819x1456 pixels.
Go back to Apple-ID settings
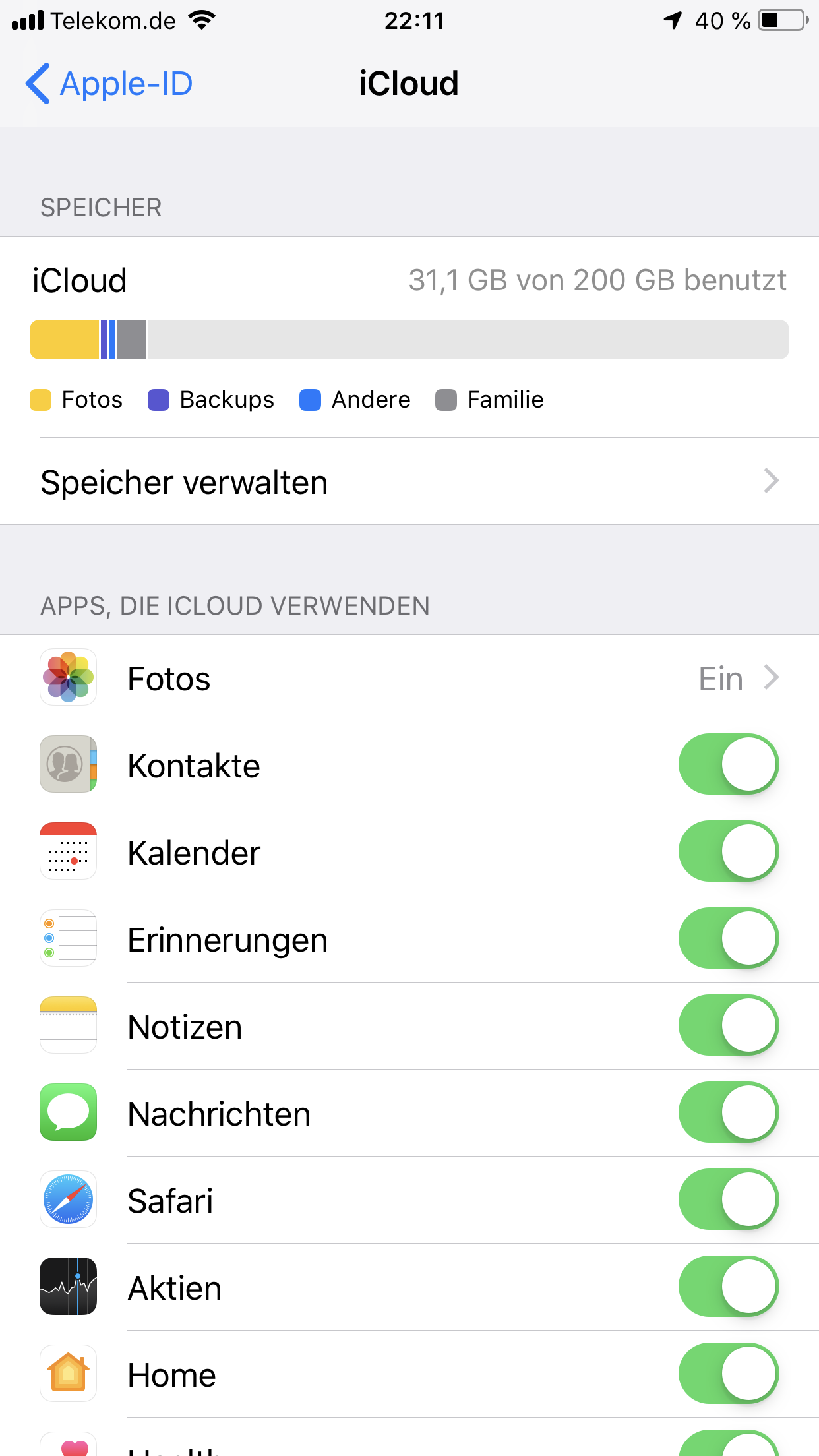pyautogui.click(x=109, y=84)
